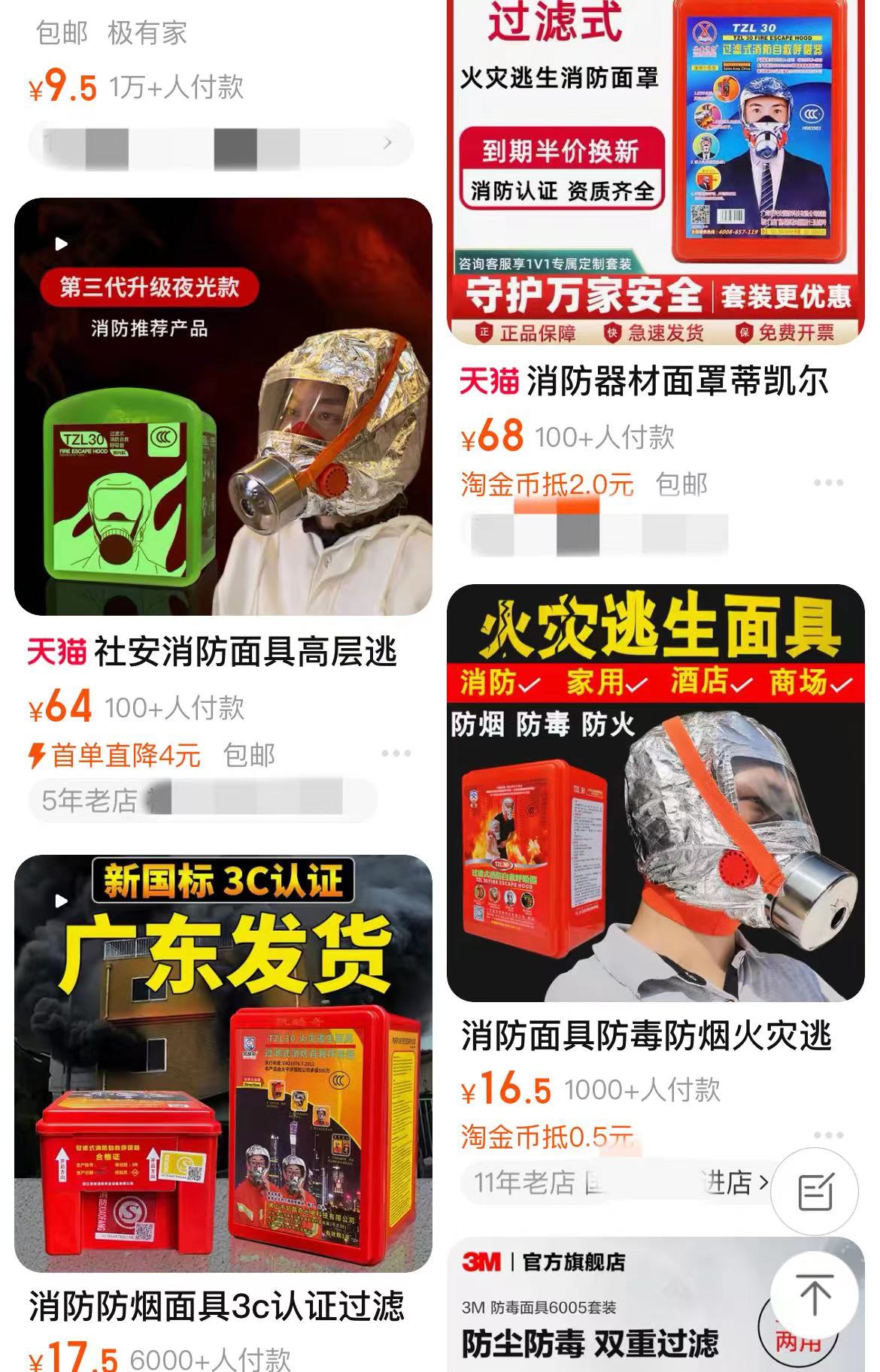Open the 社安消防面具高层逃 product card
The width and height of the screenshot is (880, 1372).
coord(223,407)
